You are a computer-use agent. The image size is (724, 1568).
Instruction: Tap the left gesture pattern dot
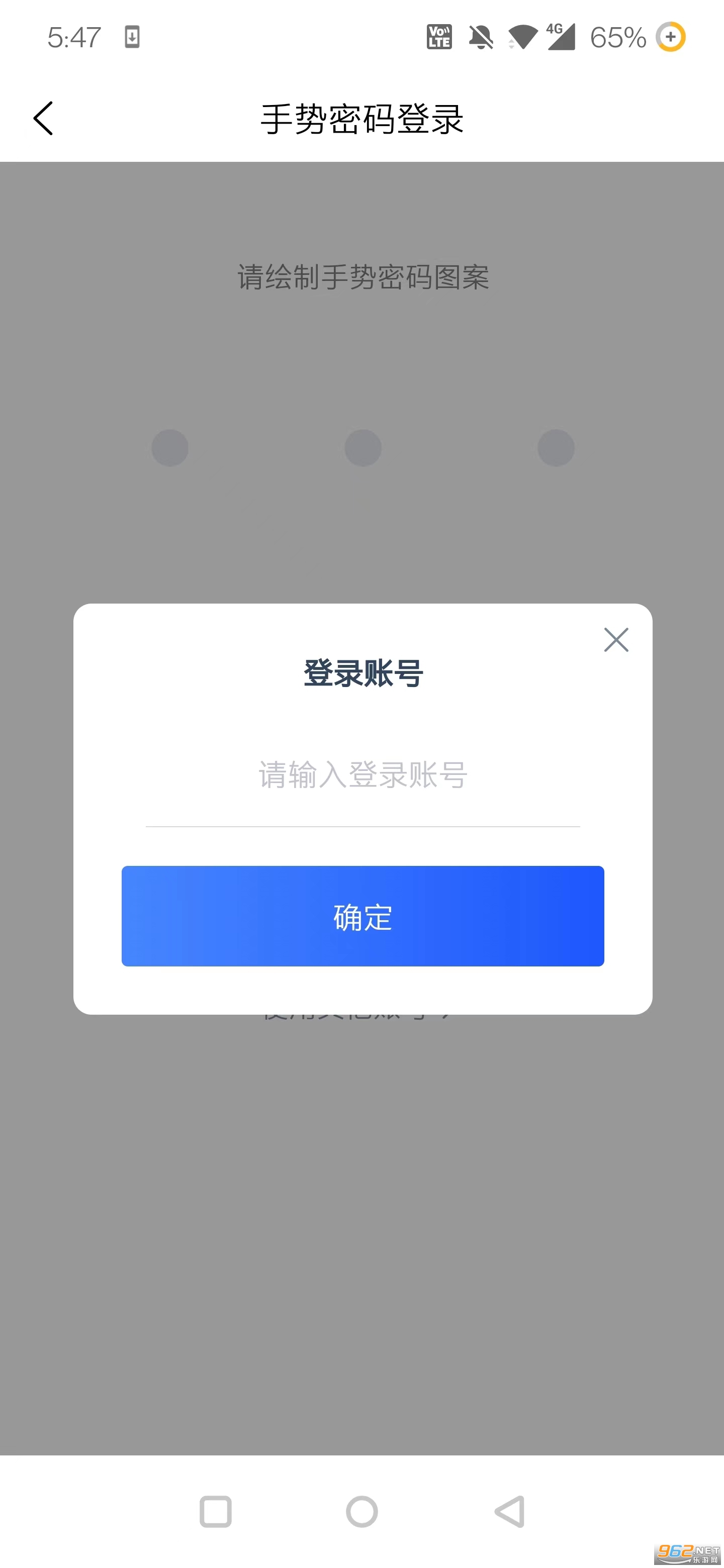(170, 448)
